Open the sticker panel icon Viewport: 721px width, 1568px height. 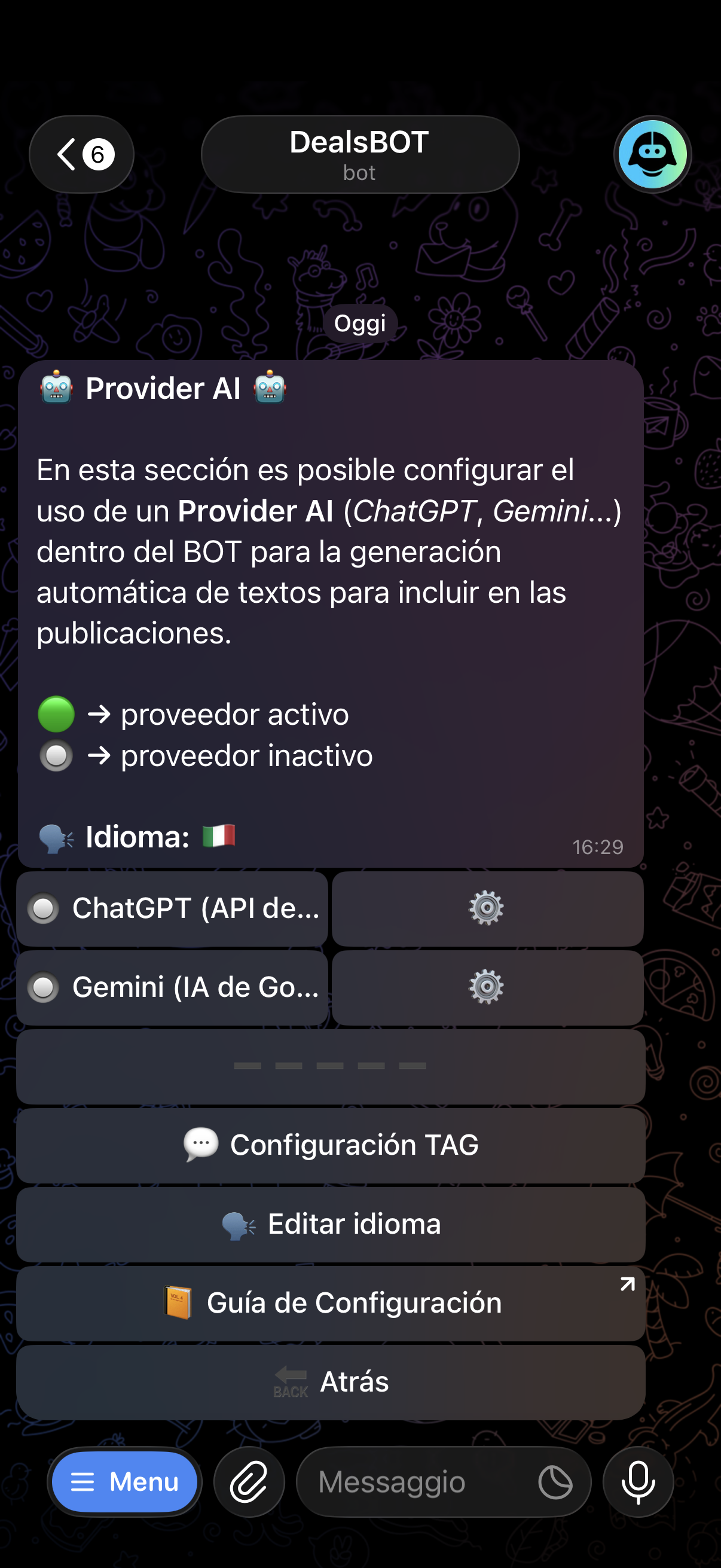pos(555,1481)
